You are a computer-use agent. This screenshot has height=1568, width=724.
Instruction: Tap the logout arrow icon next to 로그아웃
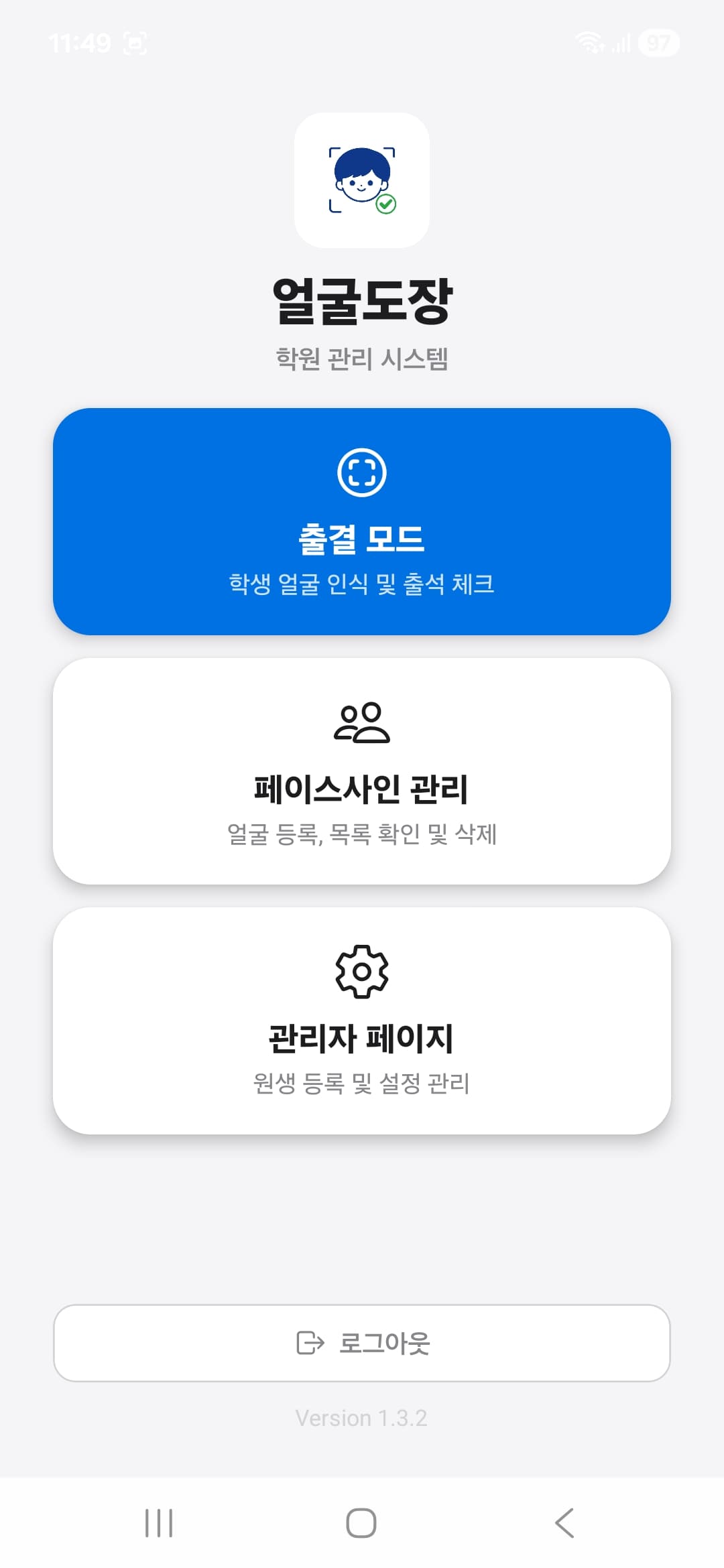coord(310,1344)
